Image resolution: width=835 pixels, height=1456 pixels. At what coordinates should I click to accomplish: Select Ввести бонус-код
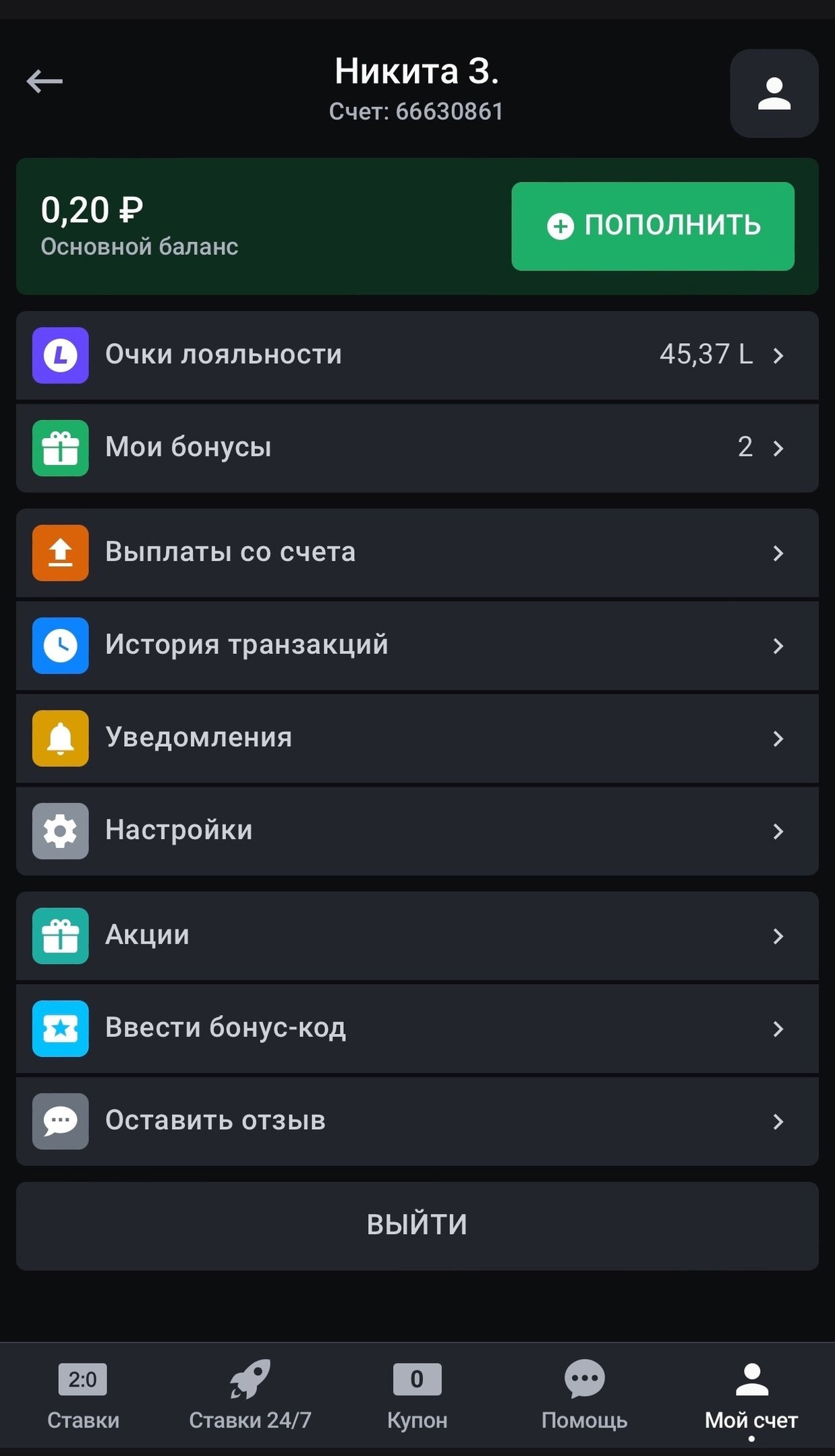417,1028
